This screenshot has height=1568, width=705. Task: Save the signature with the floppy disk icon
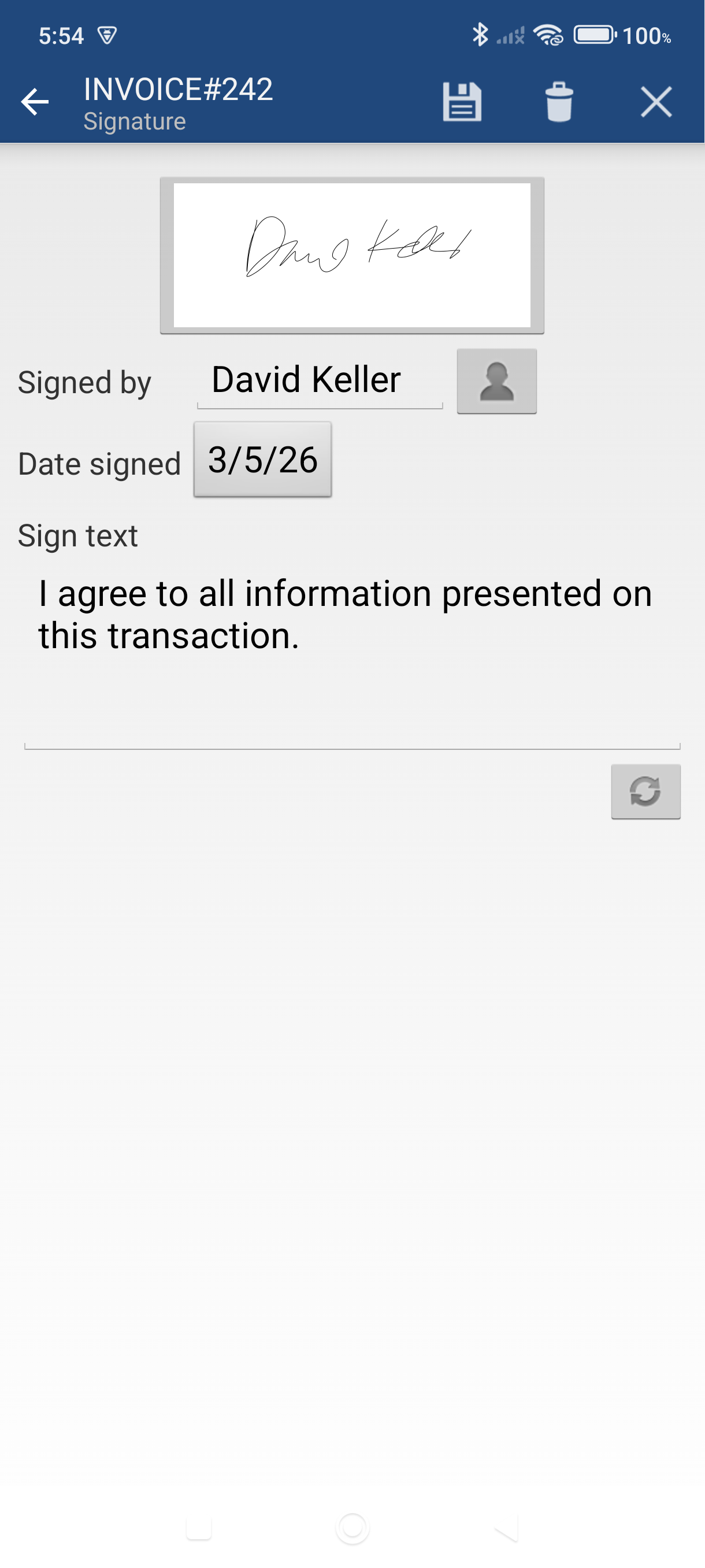(462, 102)
